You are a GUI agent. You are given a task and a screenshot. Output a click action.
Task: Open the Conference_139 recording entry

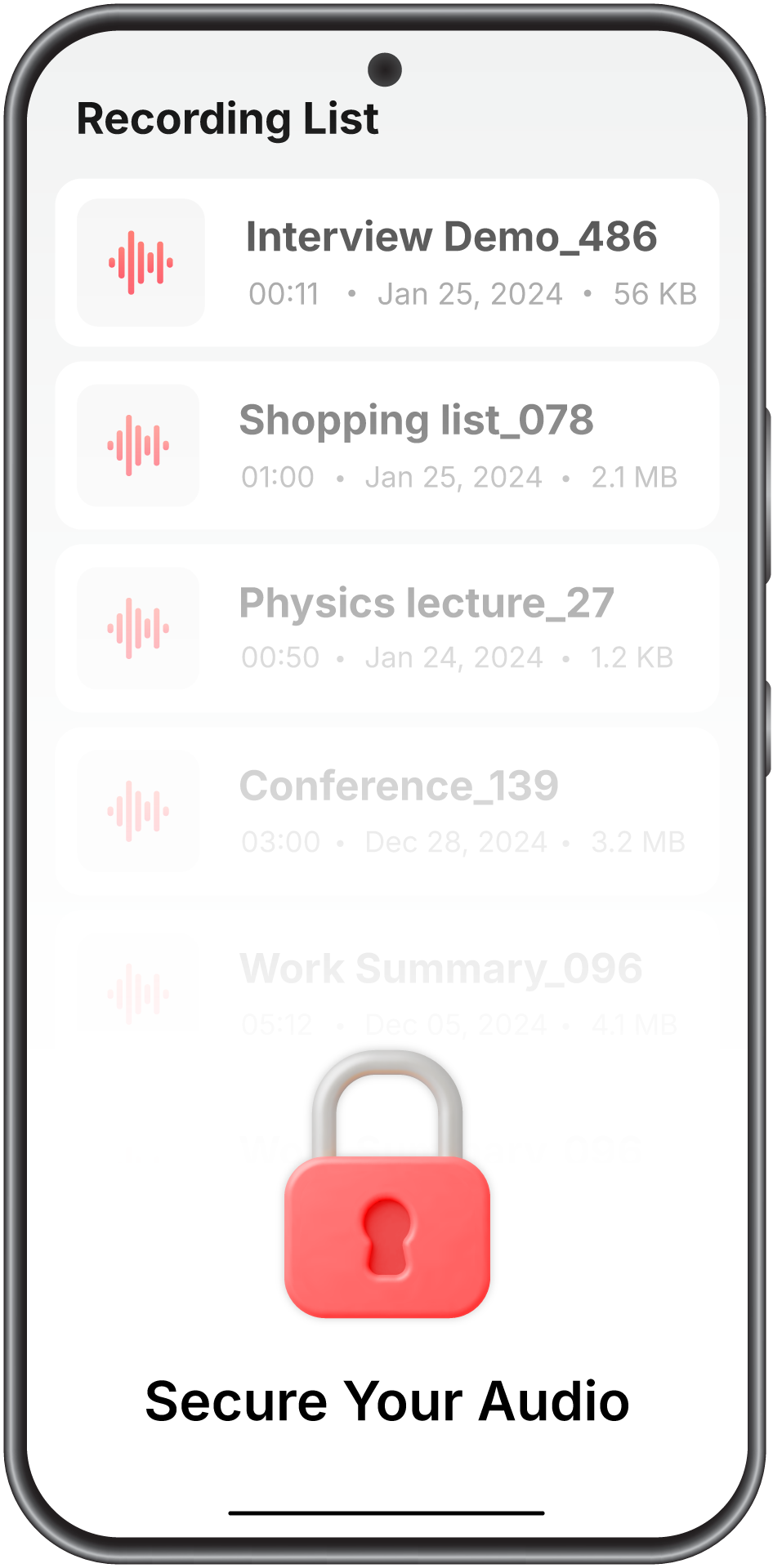pos(386,810)
